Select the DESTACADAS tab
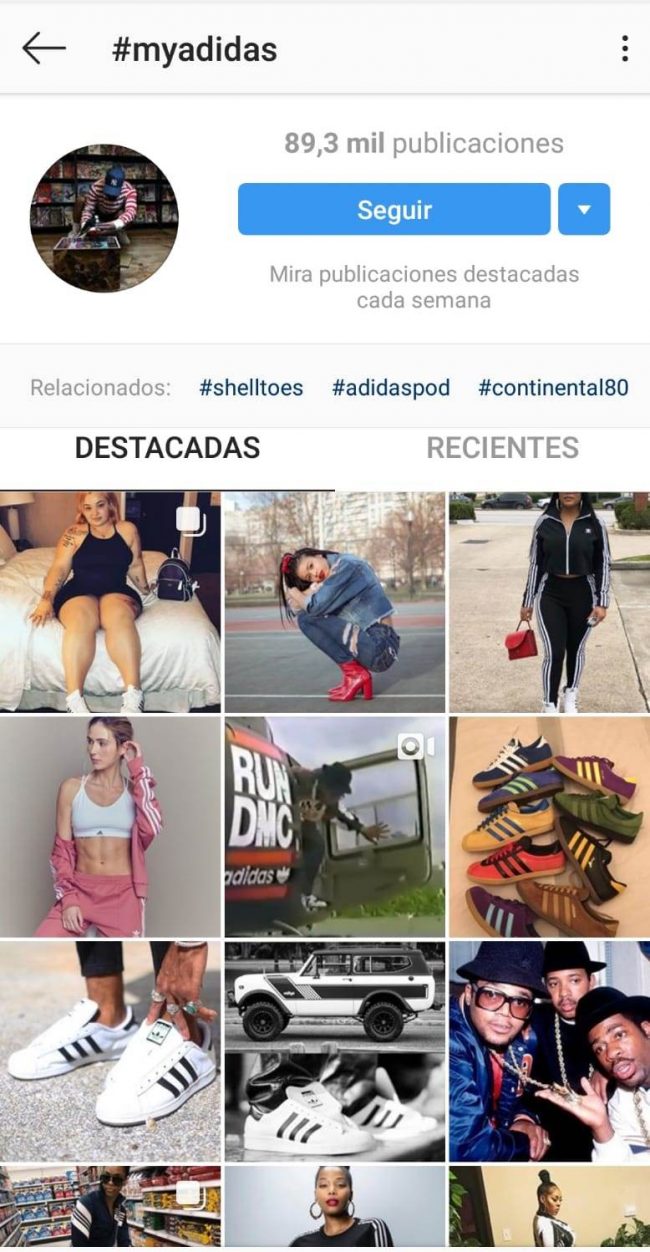This screenshot has height=1252, width=650. pyautogui.click(x=167, y=447)
